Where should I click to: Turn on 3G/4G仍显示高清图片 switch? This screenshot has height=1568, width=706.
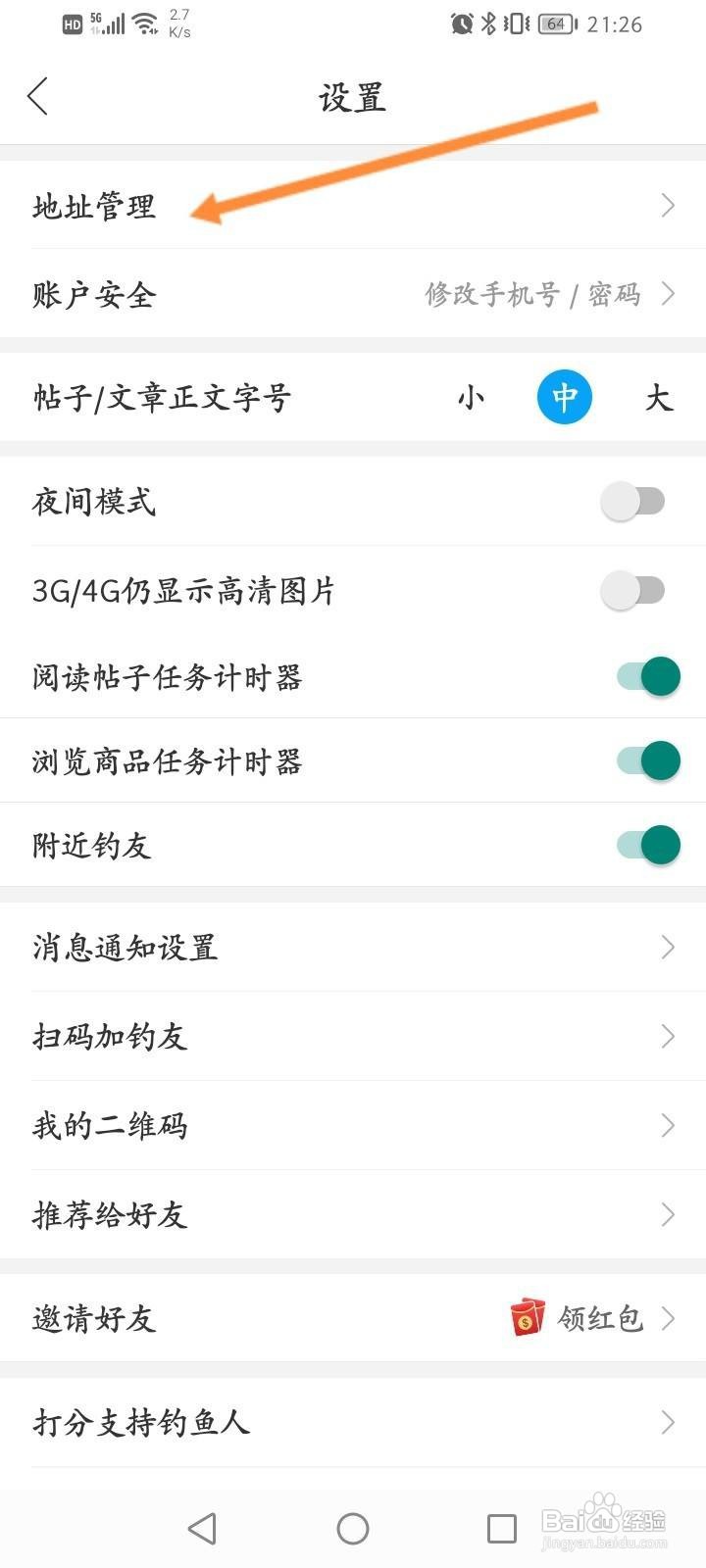(633, 590)
